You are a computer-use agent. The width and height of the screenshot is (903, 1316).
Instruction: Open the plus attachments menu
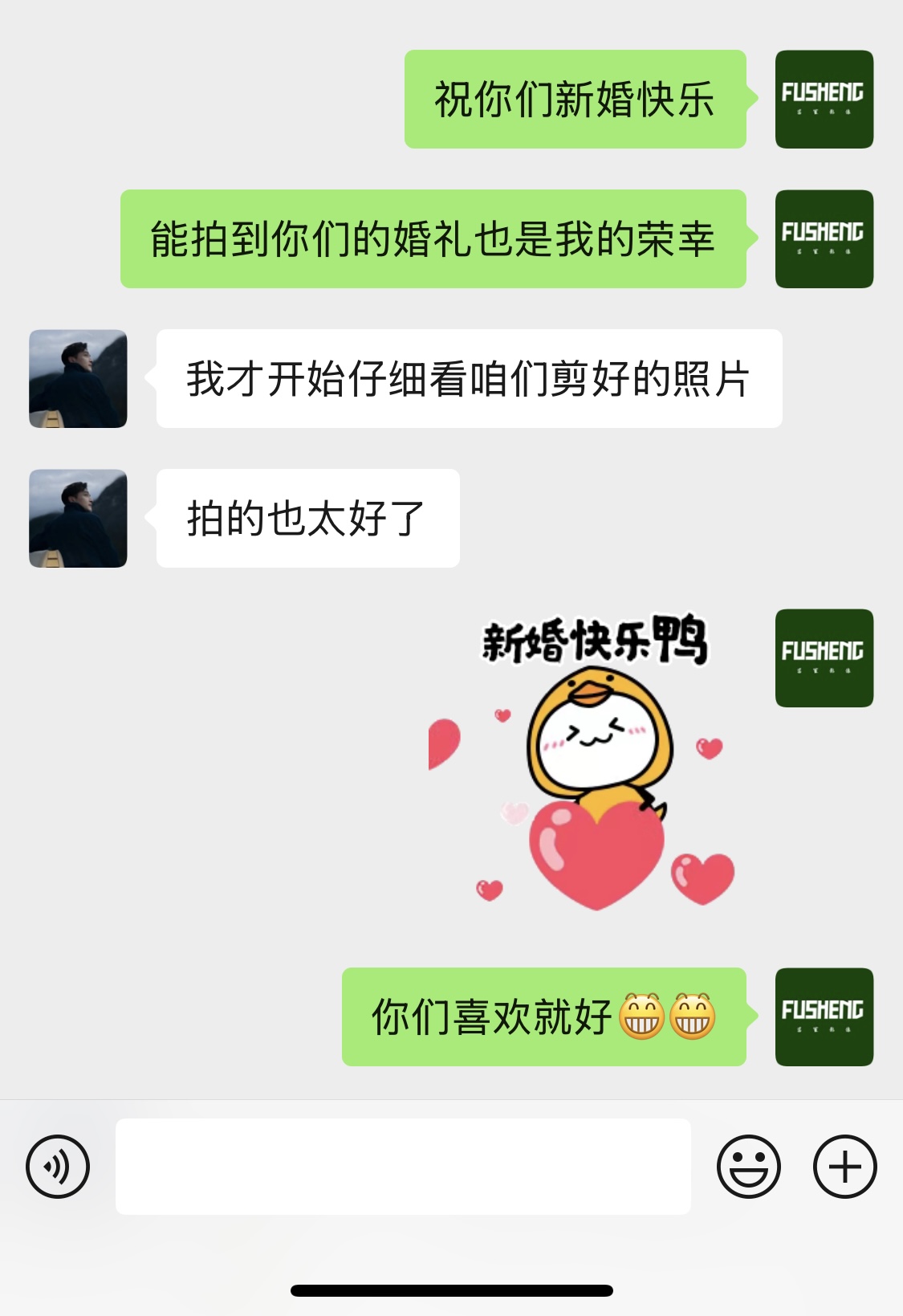coord(844,1167)
